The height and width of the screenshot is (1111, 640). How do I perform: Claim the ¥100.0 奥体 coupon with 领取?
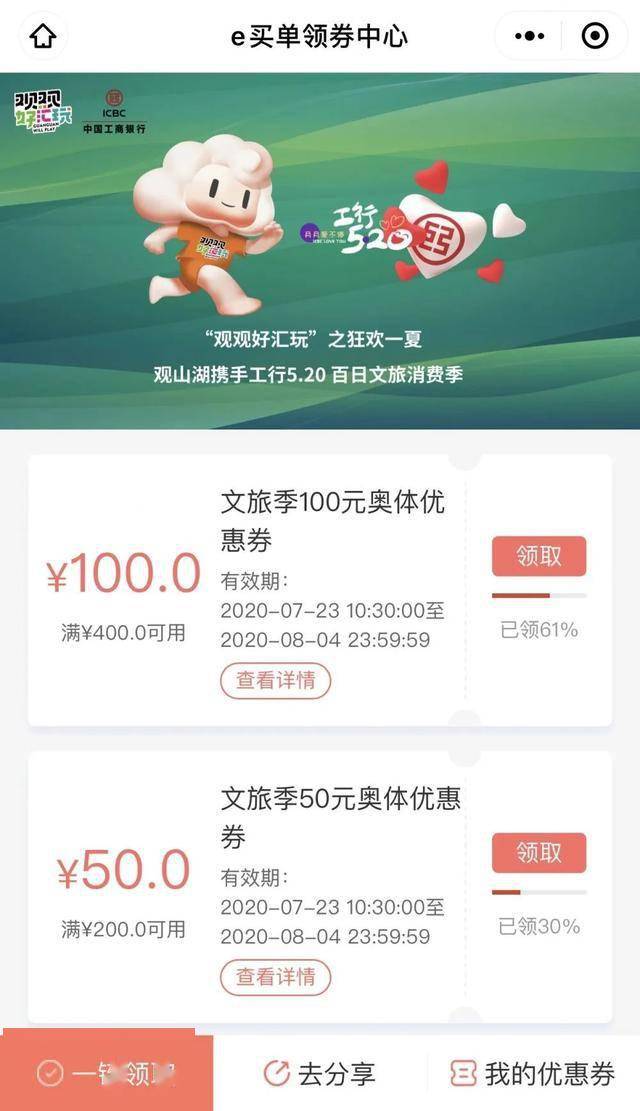(x=538, y=557)
